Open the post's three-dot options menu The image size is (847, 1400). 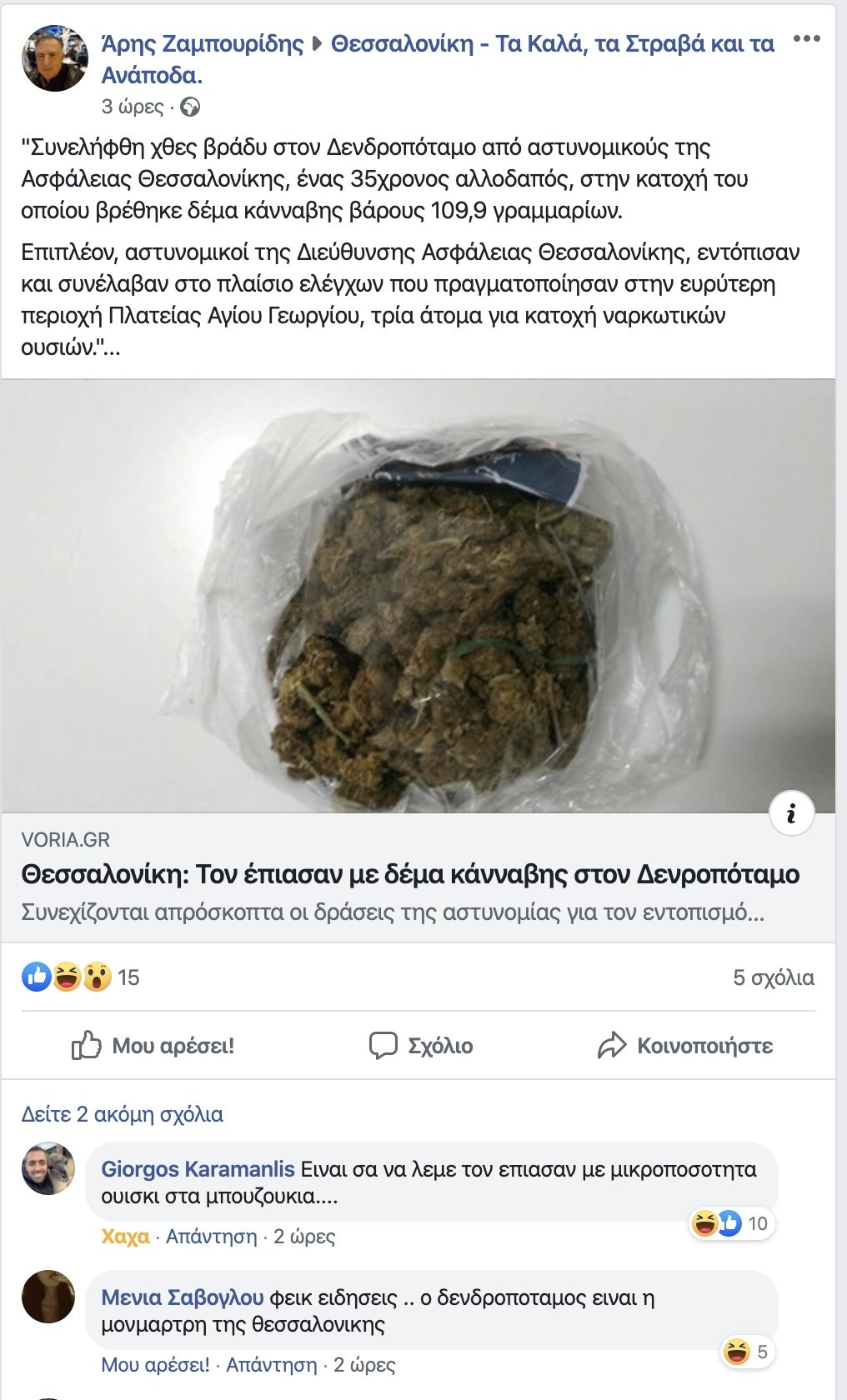[x=806, y=39]
